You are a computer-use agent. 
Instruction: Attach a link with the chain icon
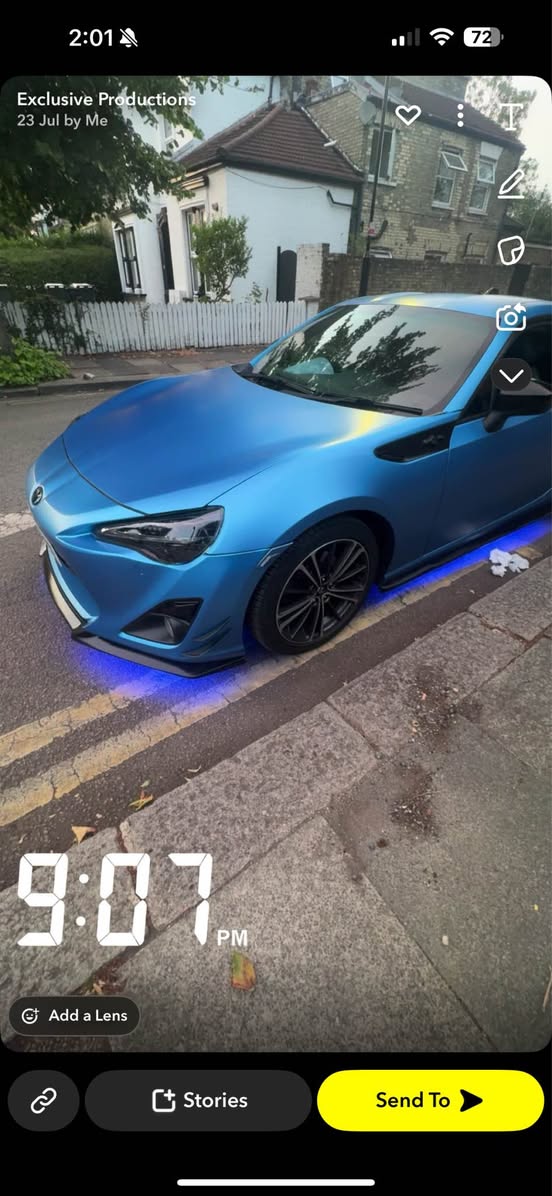tap(43, 1100)
